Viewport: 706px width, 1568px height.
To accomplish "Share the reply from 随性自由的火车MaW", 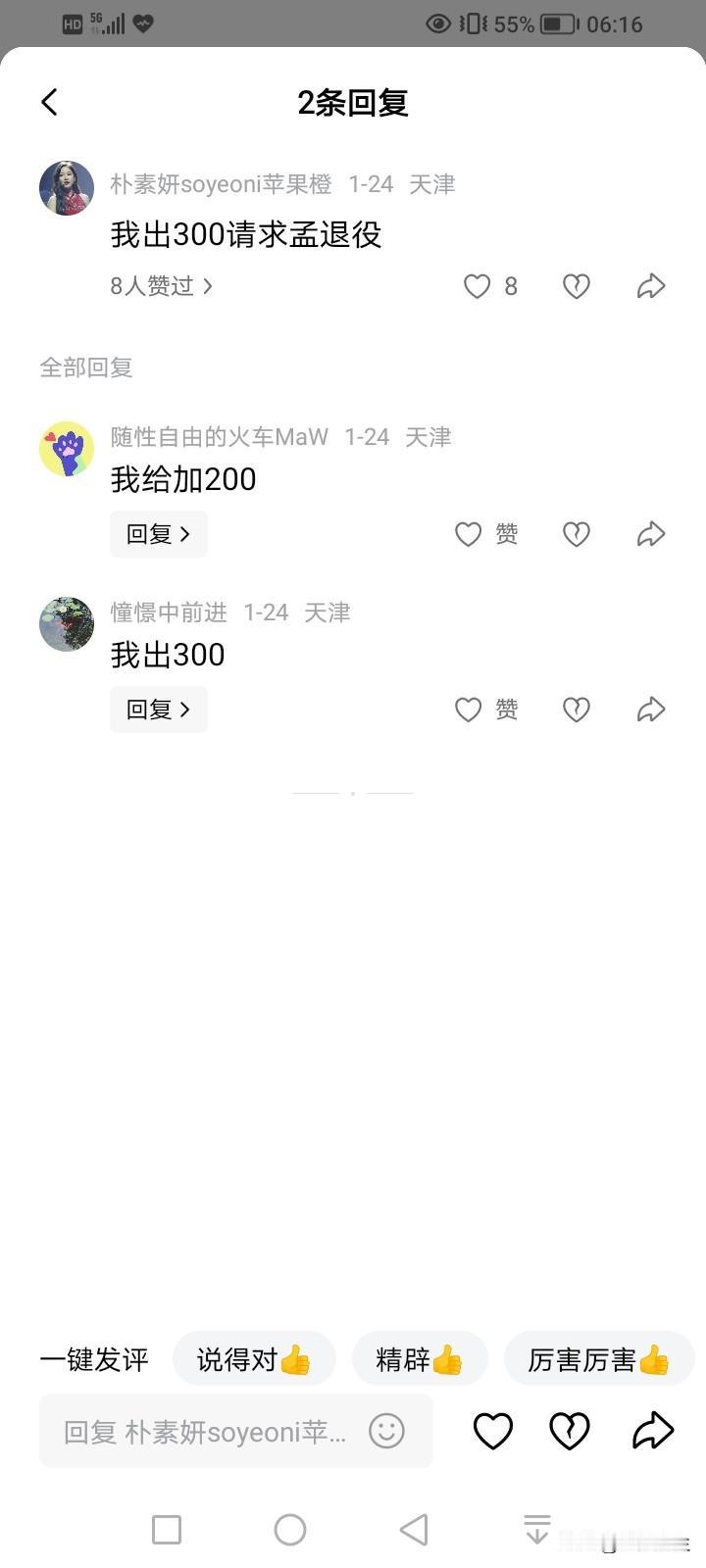I will (650, 534).
